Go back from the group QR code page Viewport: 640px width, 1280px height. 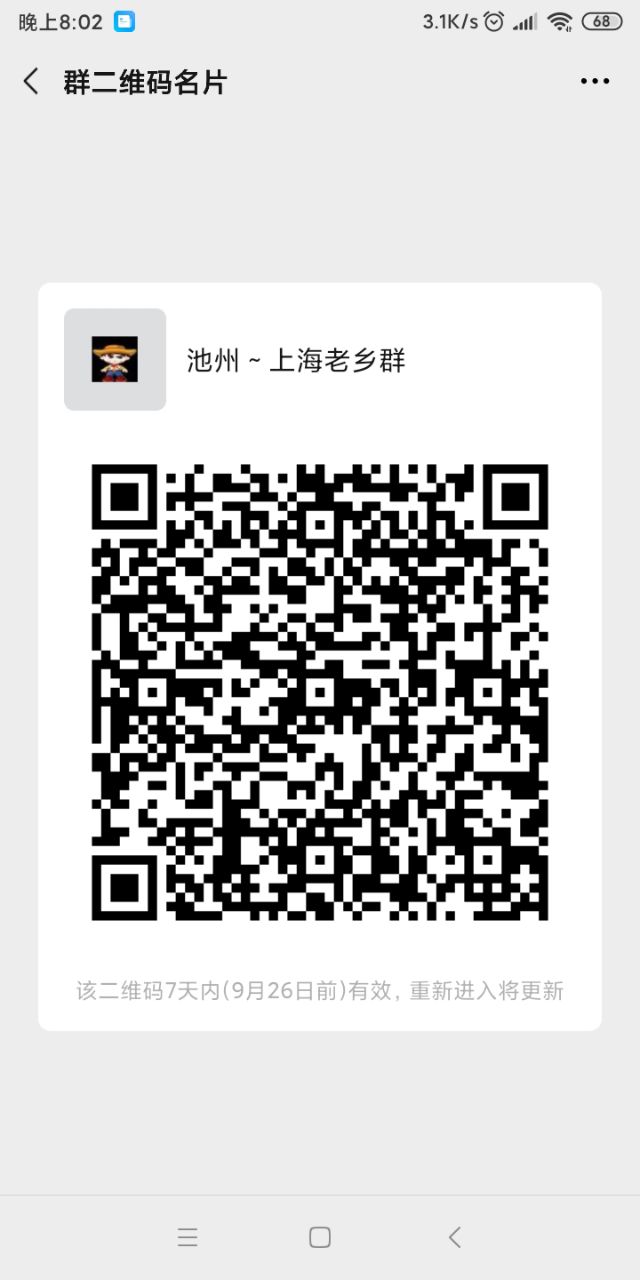[x=31, y=82]
